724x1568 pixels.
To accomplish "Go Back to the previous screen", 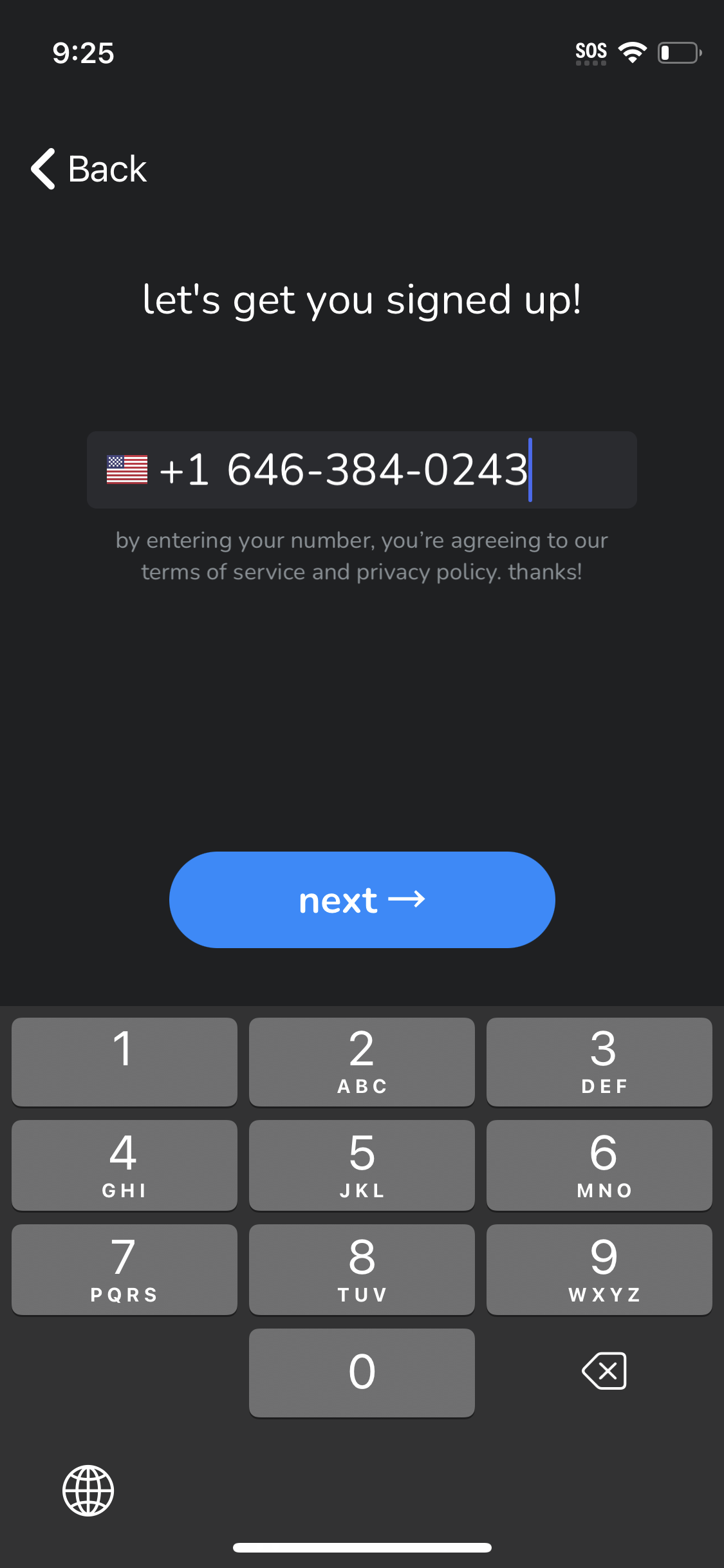I will pos(90,169).
